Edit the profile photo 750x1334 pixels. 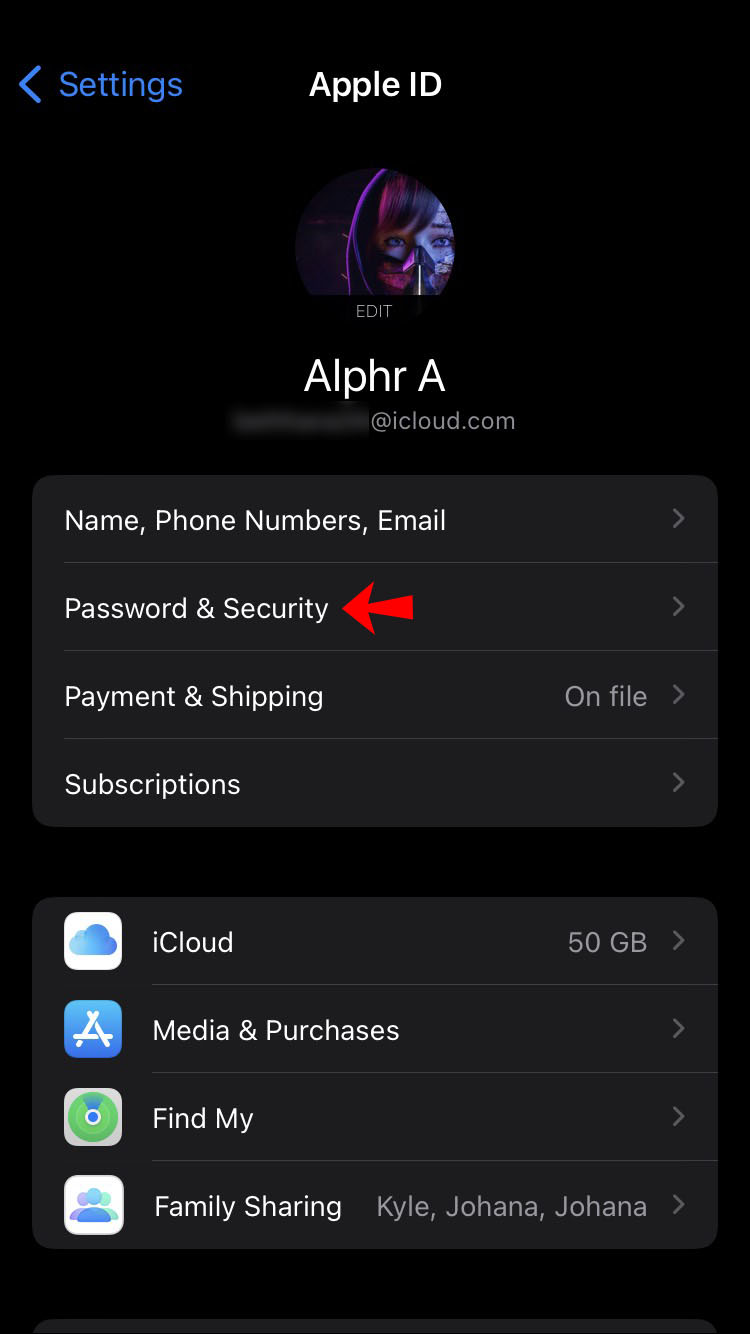(x=374, y=250)
